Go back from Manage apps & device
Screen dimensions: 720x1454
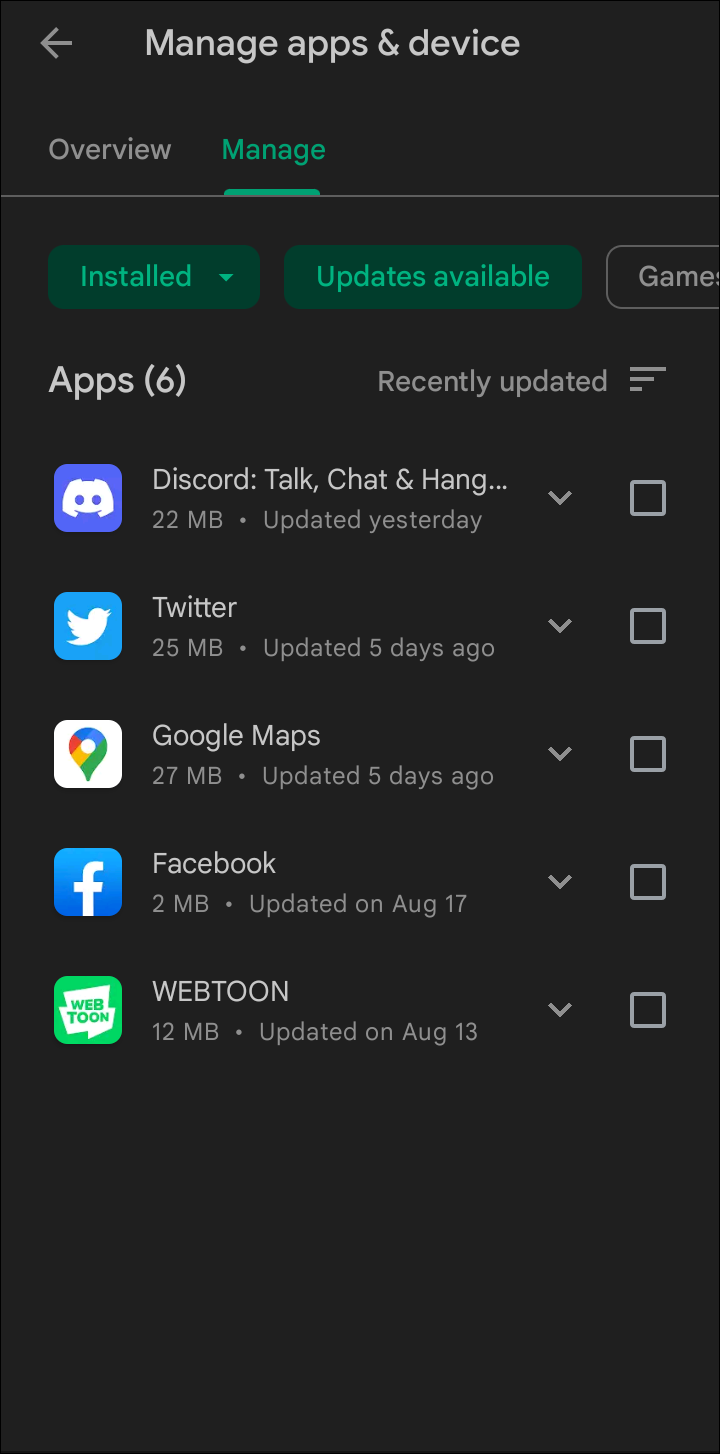tap(56, 44)
